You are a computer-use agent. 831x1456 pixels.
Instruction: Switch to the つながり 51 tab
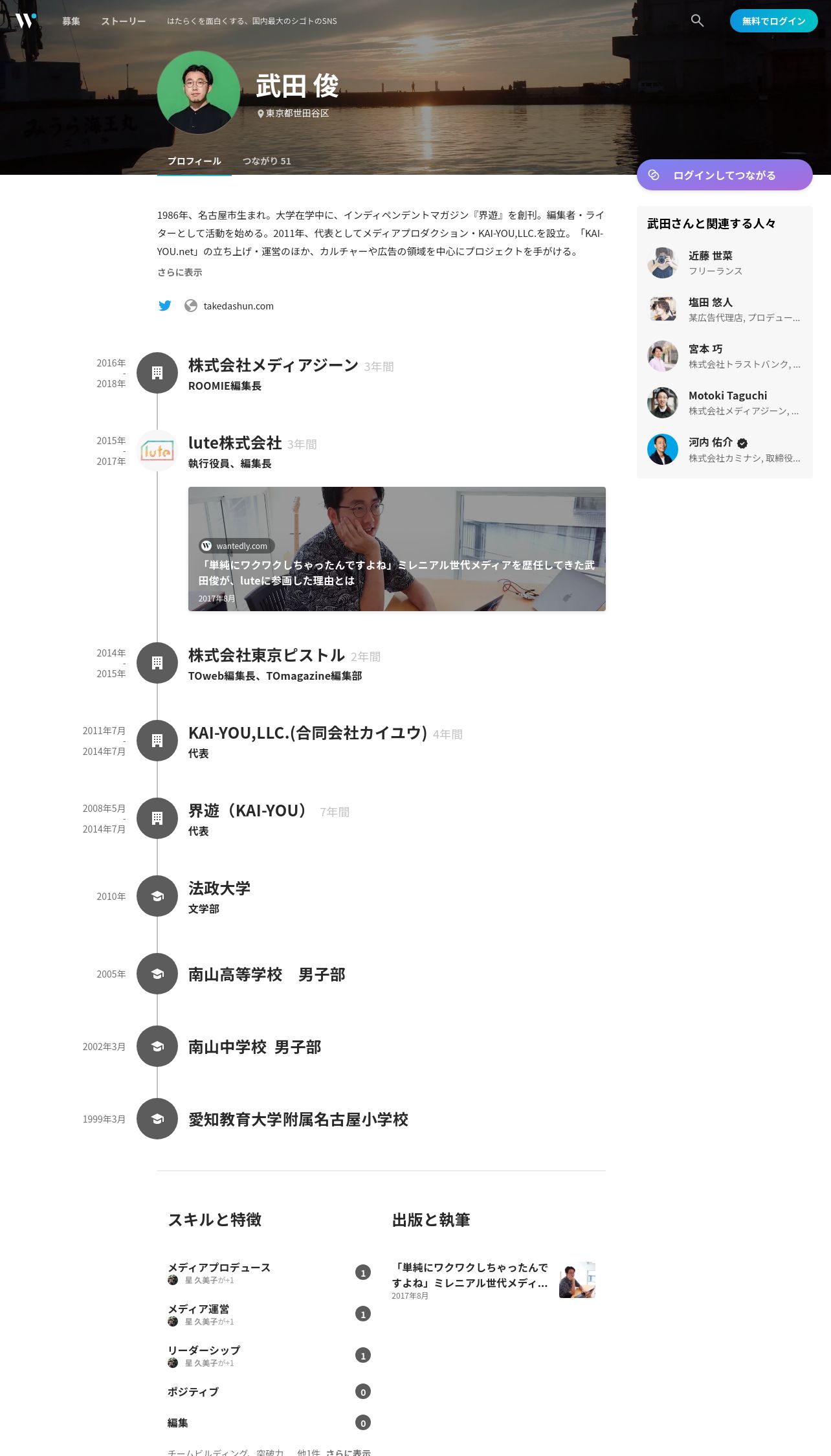[x=267, y=161]
